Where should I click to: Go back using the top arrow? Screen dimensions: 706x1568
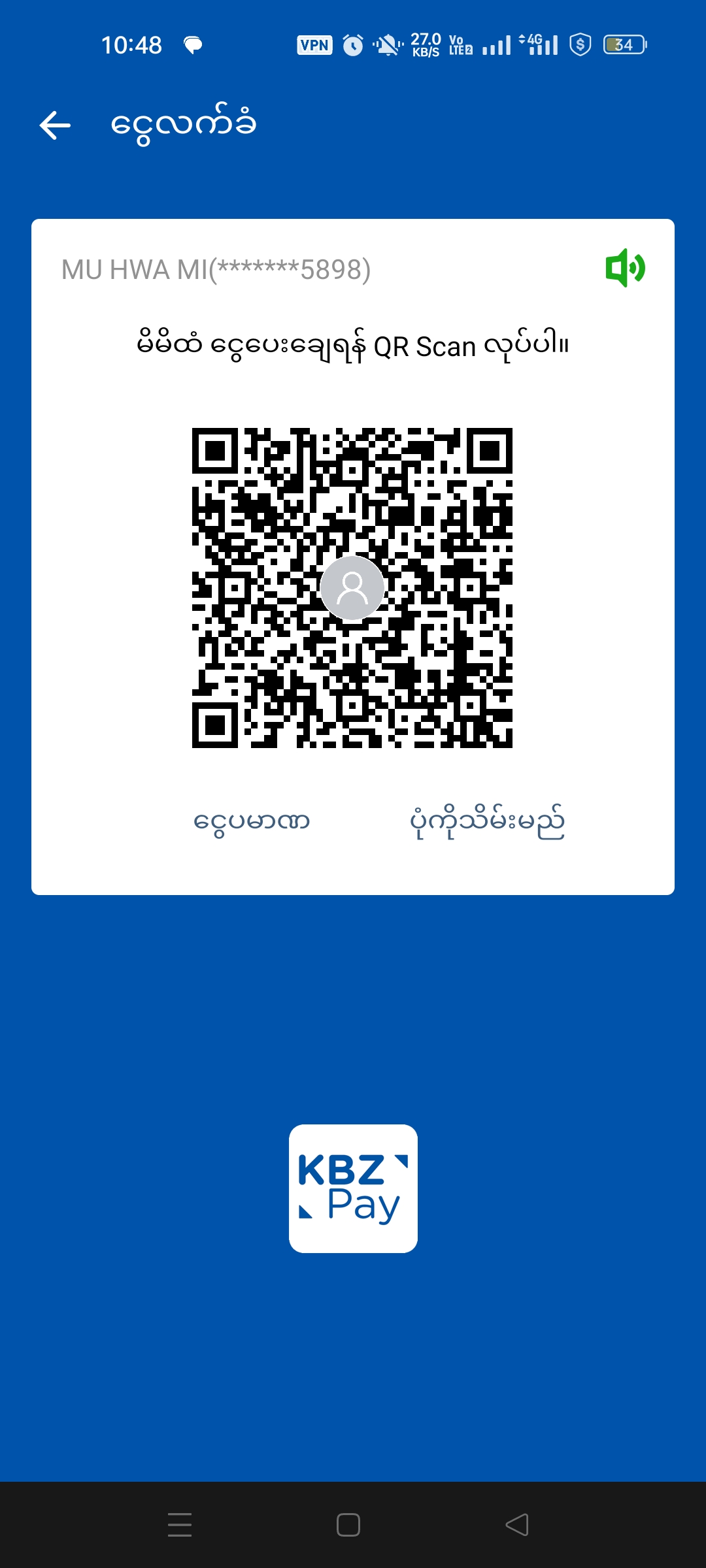55,125
